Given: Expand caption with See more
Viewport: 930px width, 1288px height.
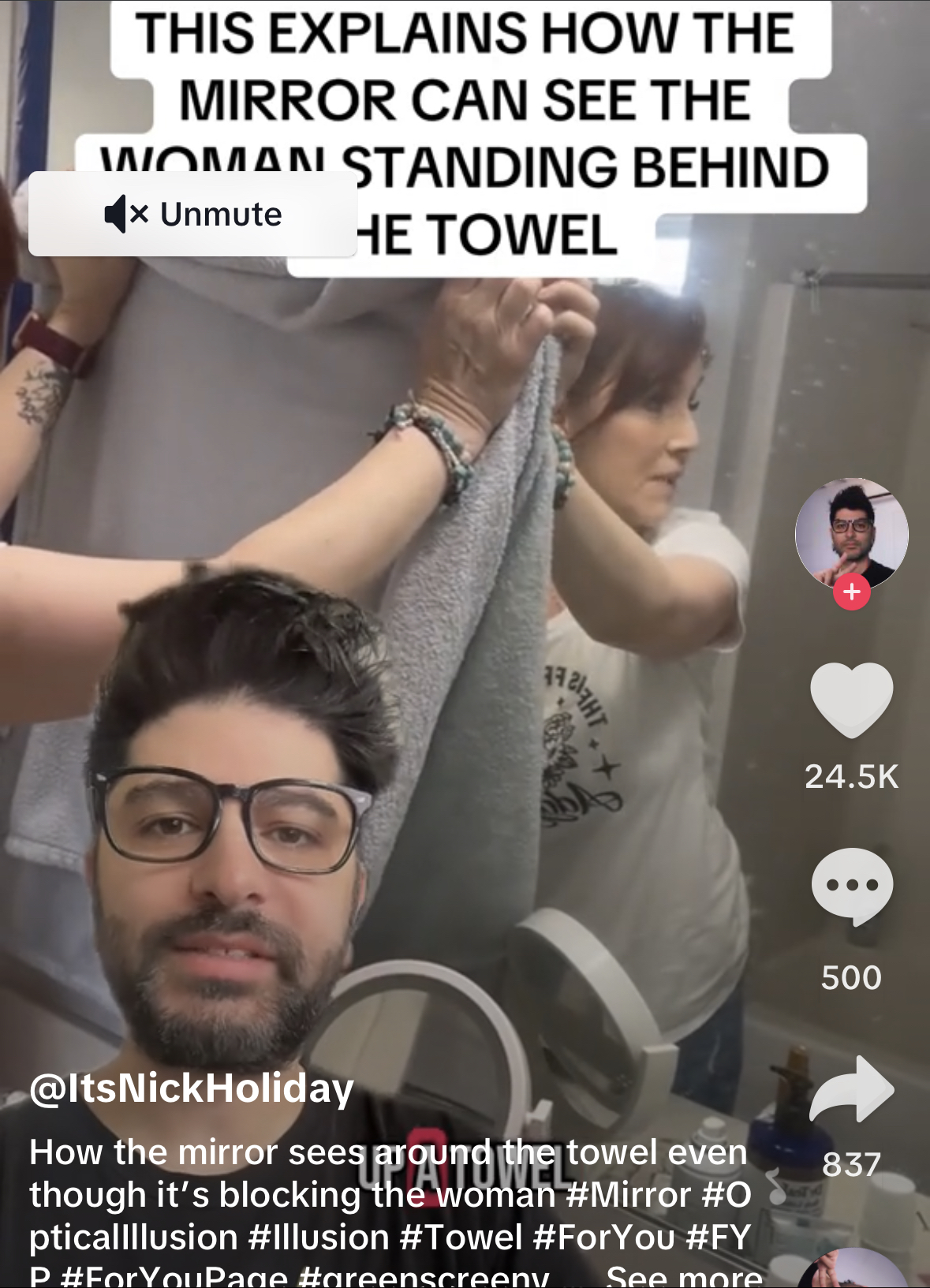Looking at the screenshot, I should [x=683, y=1275].
